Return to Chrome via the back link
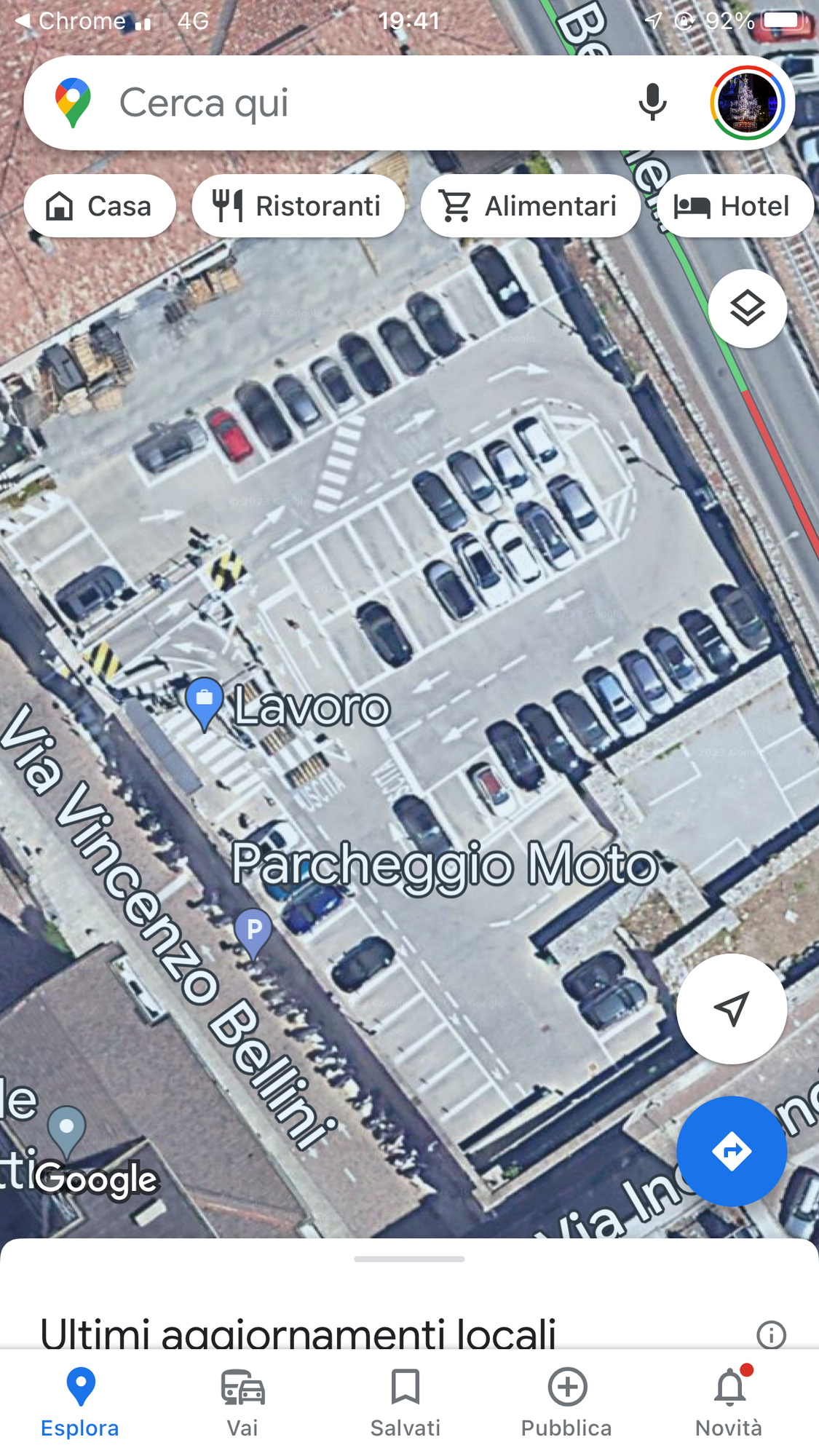 click(x=71, y=21)
